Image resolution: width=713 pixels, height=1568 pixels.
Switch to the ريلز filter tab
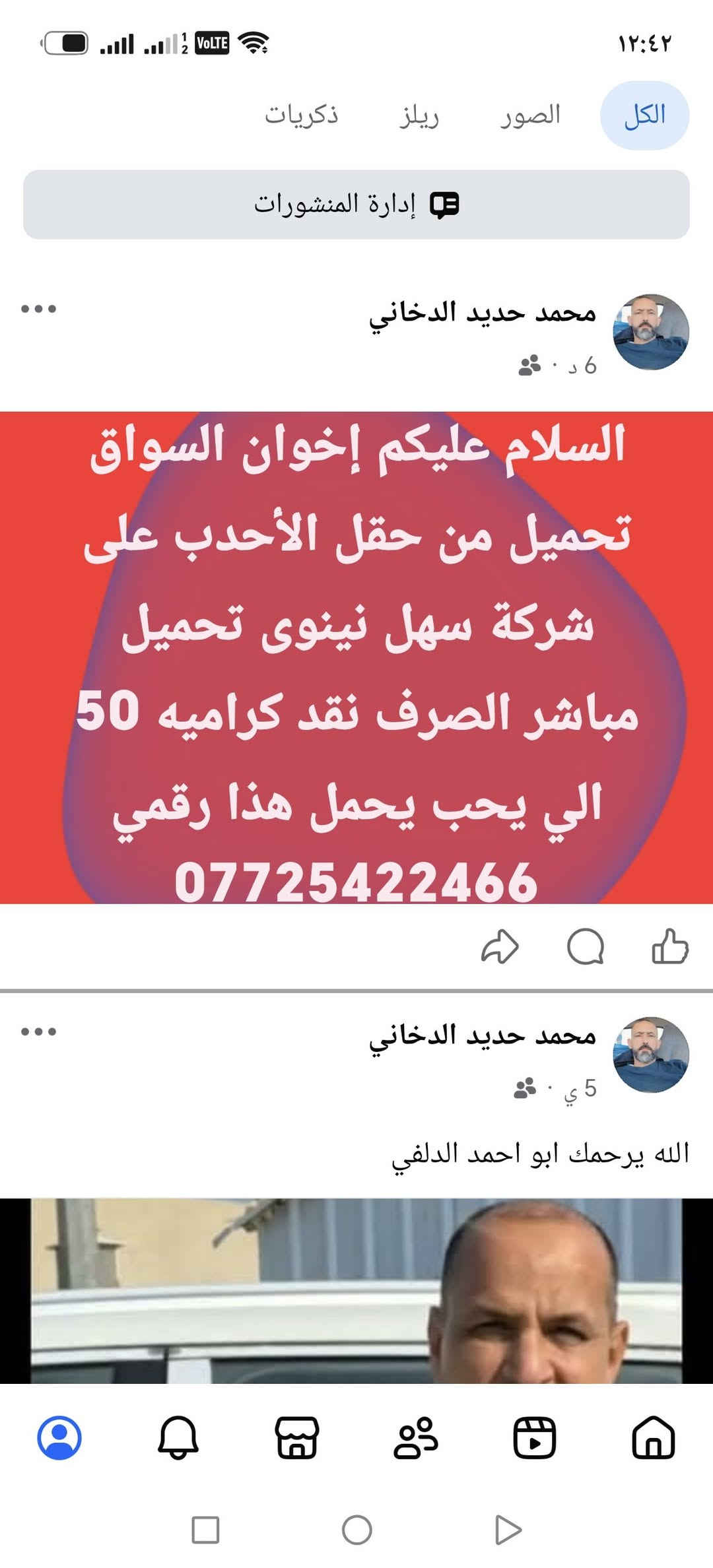tap(419, 115)
